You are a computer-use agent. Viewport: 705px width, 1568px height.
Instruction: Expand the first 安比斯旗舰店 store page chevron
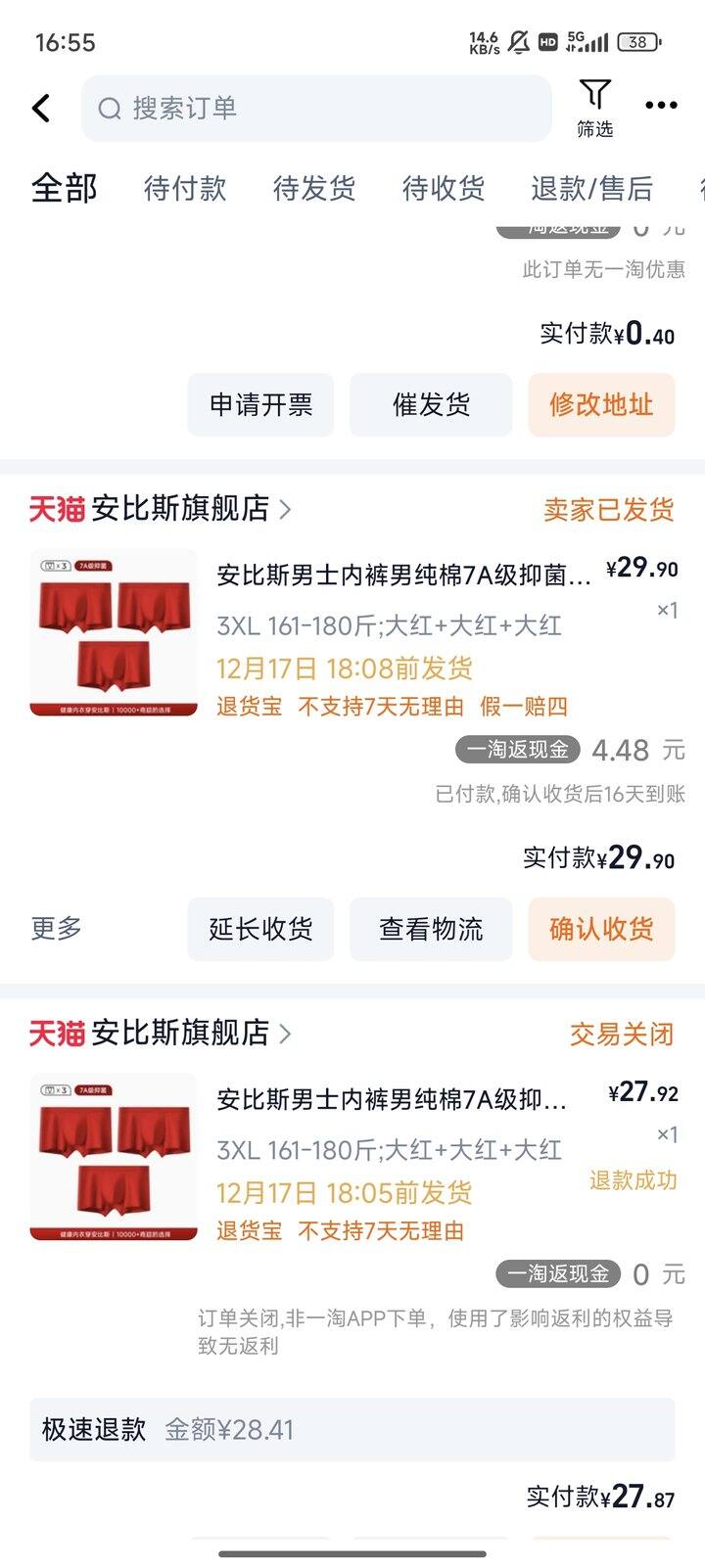click(x=285, y=509)
